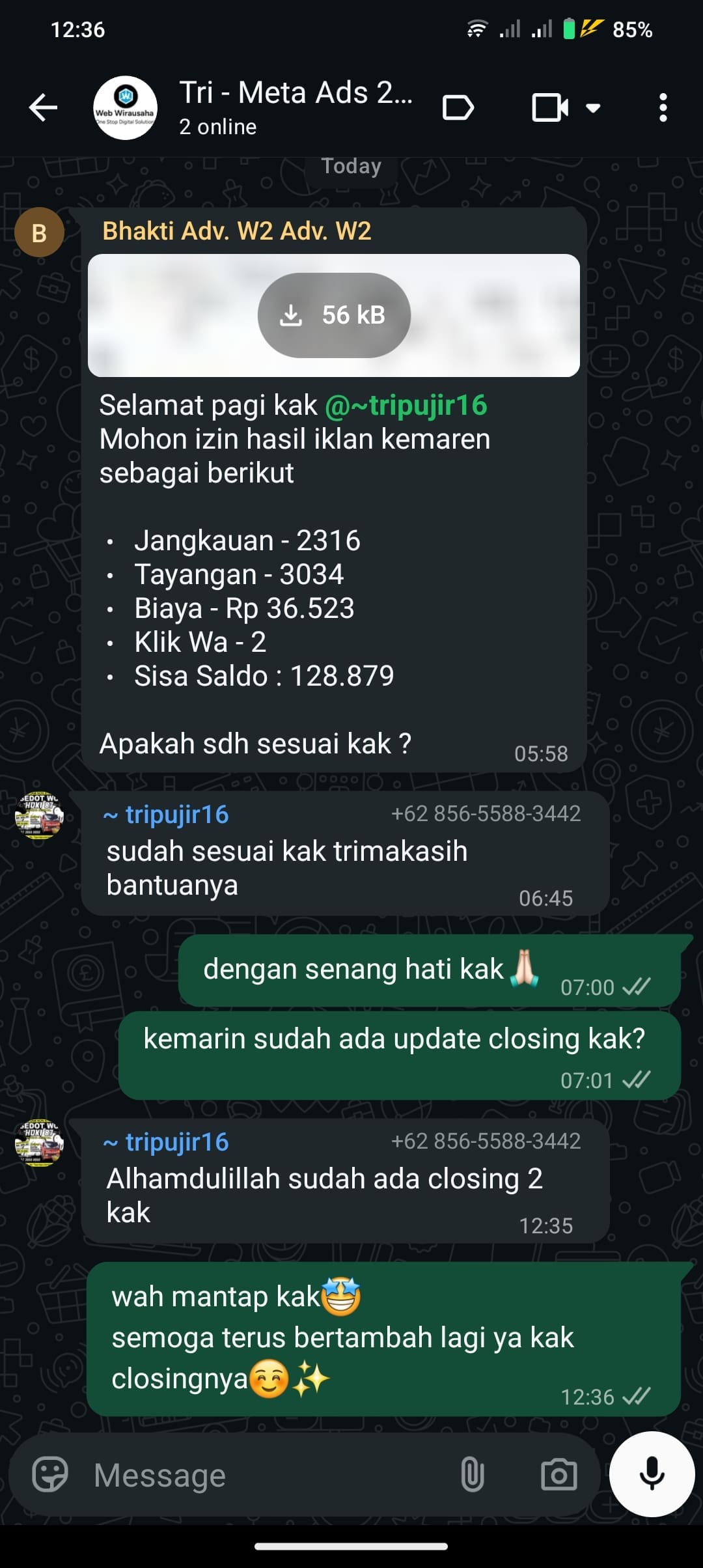Open the video call dropdown arrow
Viewport: 703px width, 1568px height.
tap(593, 107)
